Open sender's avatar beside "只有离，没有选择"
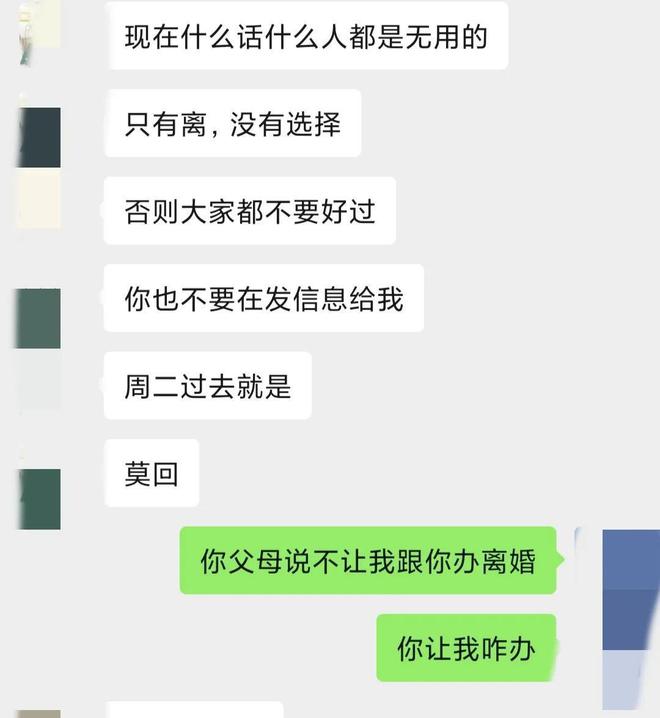The height and width of the screenshot is (718, 660). [x=40, y=137]
